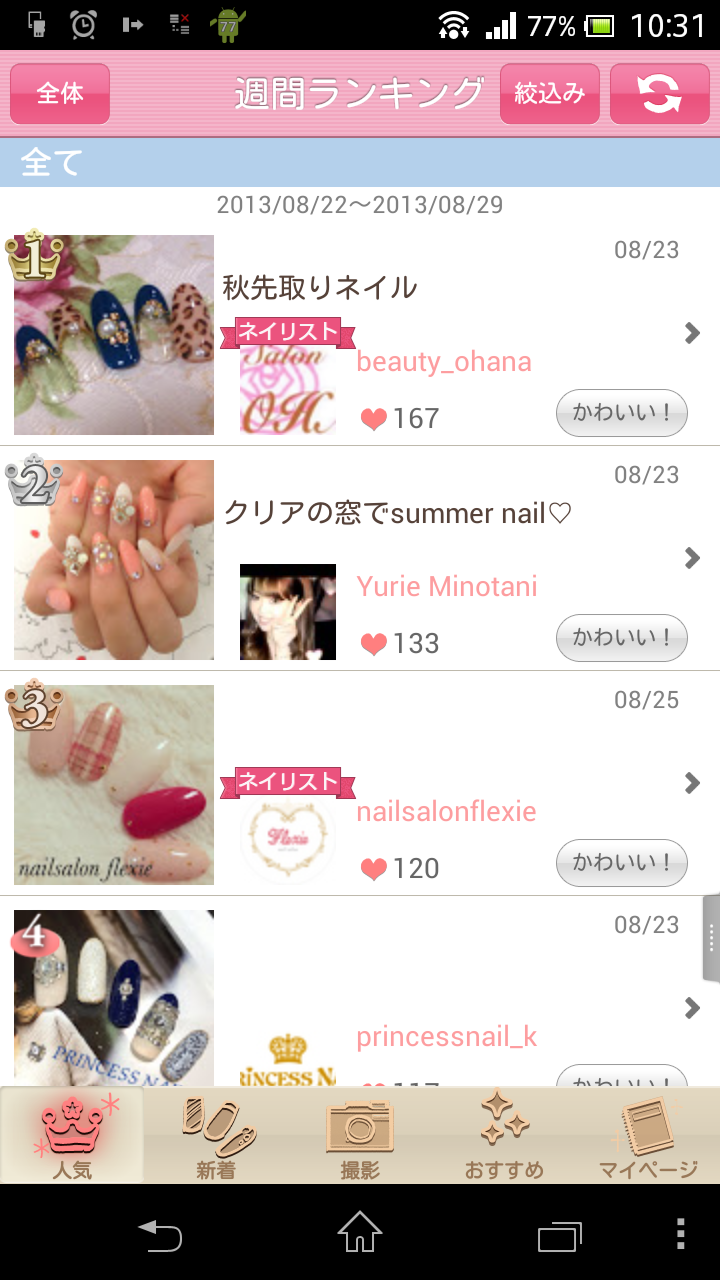View princessnail_k's profile
Viewport: 720px width, 1280px height.
click(446, 1037)
